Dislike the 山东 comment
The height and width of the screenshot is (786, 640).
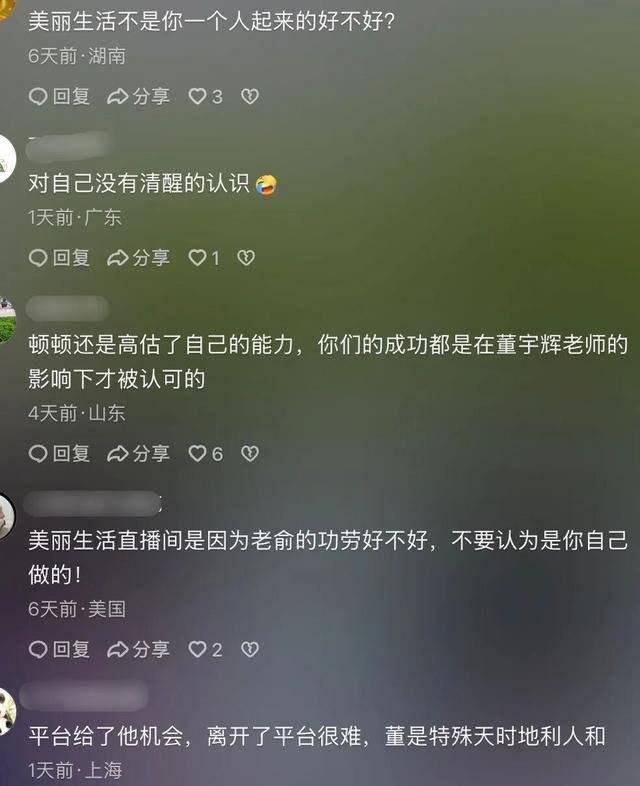(x=250, y=454)
